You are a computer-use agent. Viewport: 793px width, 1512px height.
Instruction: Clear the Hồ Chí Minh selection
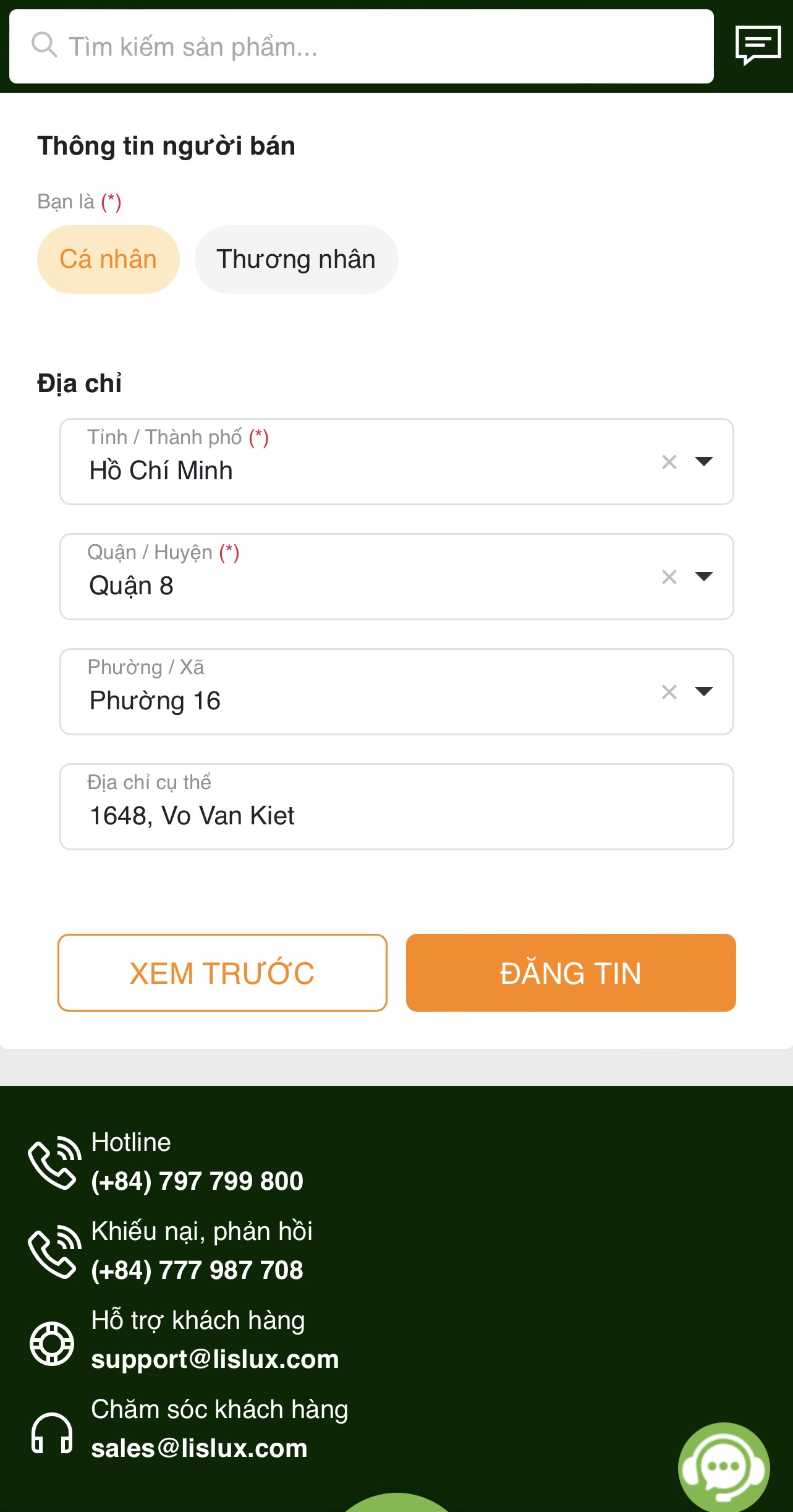tap(669, 462)
